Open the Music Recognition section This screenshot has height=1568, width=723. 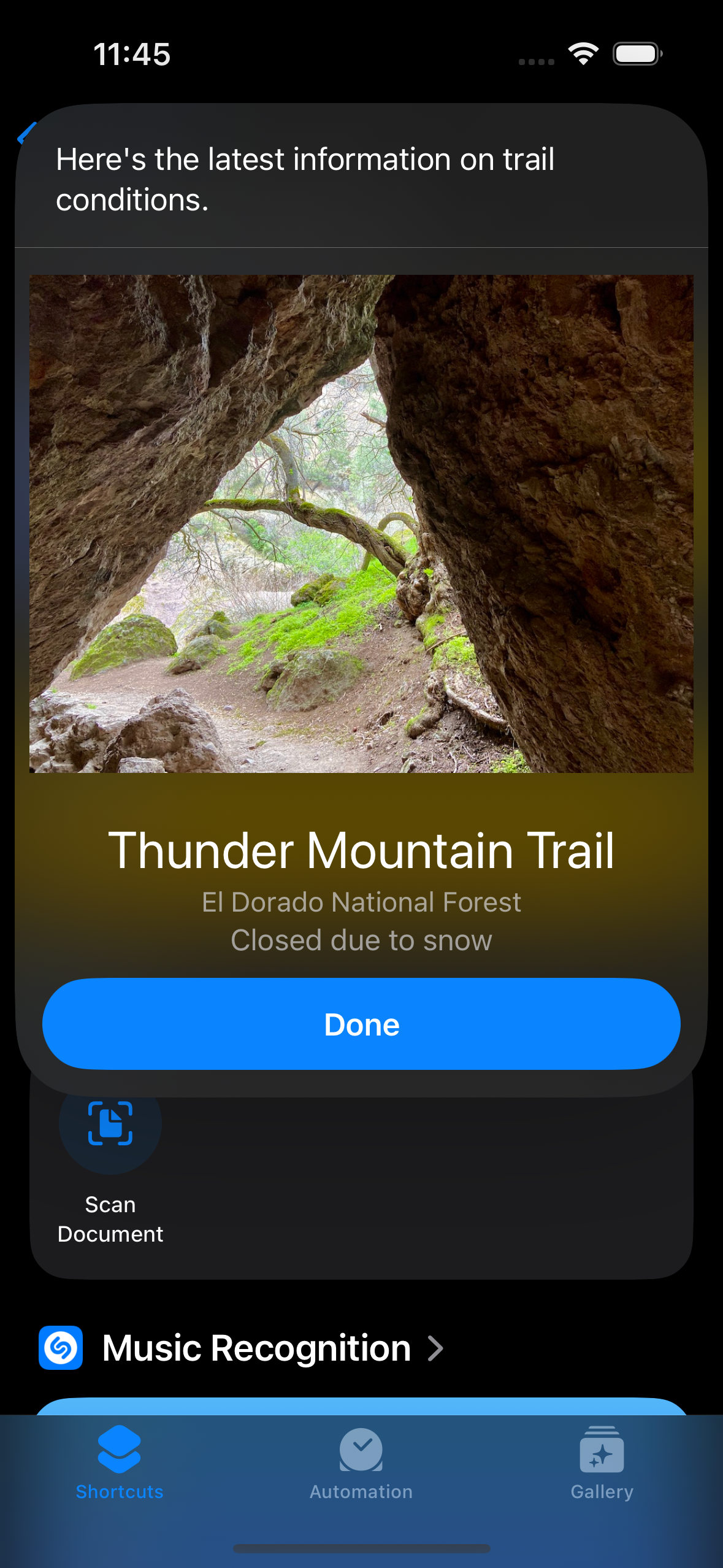258,1348
